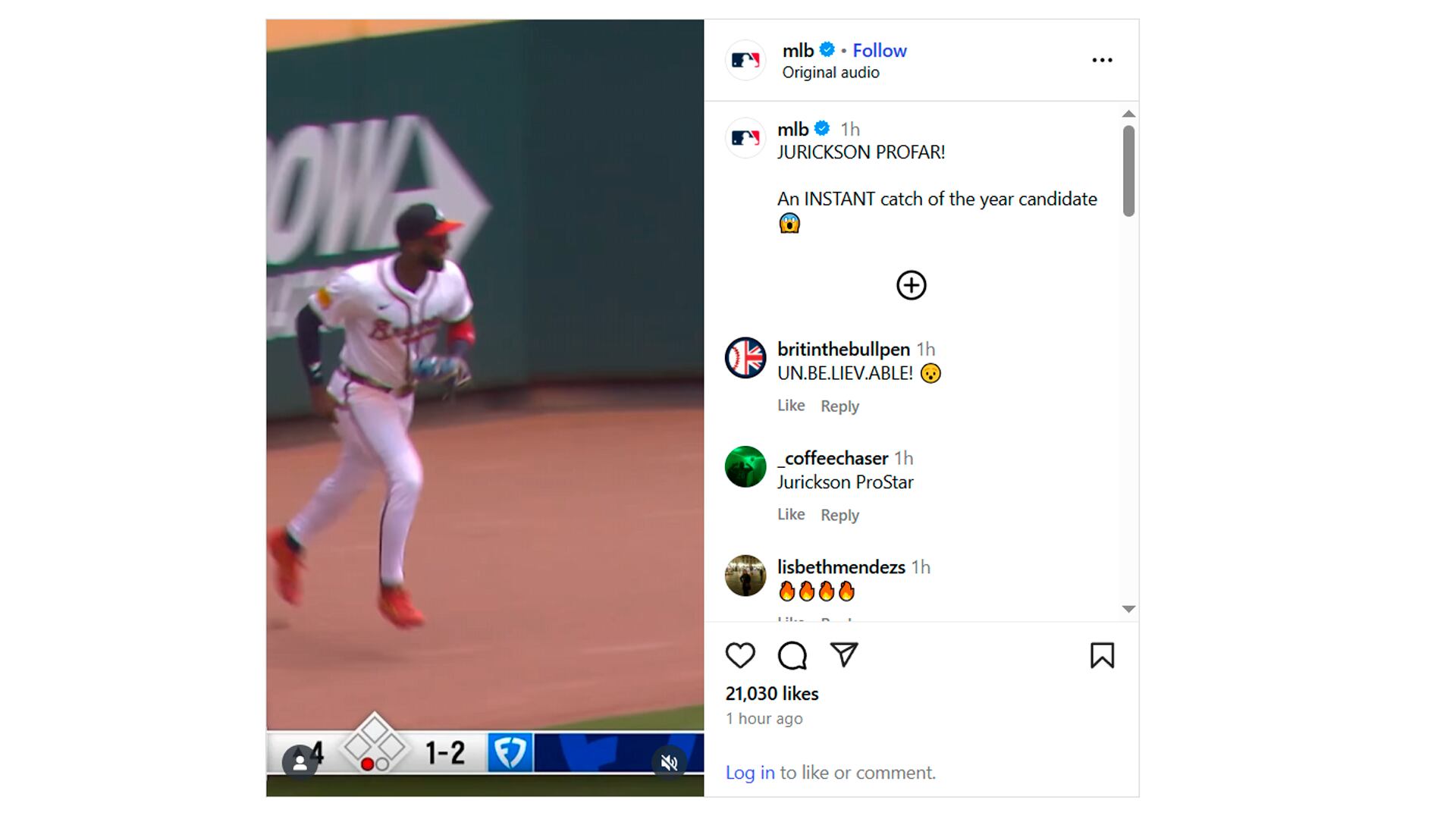Open _coffeechaser's profile
The image size is (1456, 819).
832,459
